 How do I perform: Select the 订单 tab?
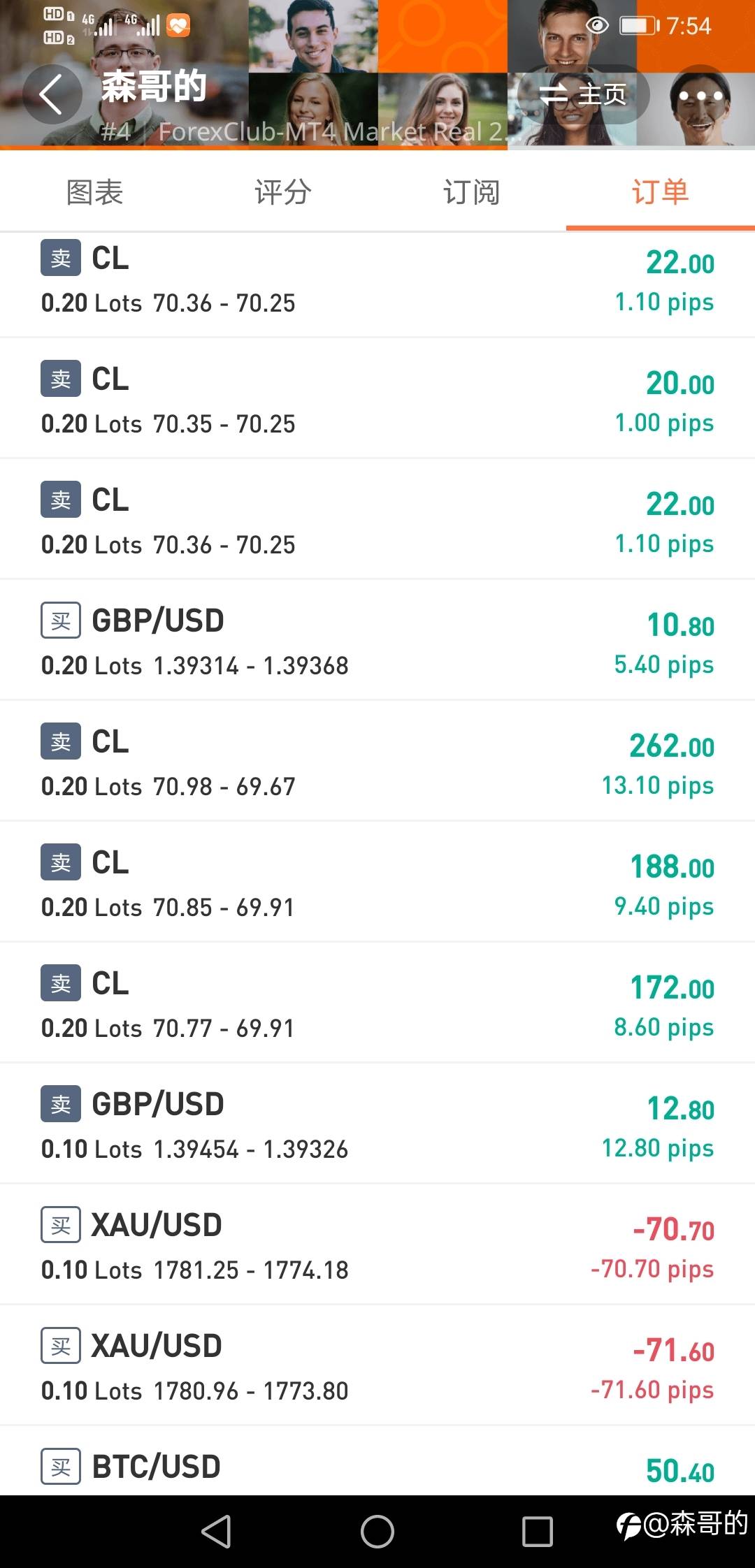click(x=661, y=191)
